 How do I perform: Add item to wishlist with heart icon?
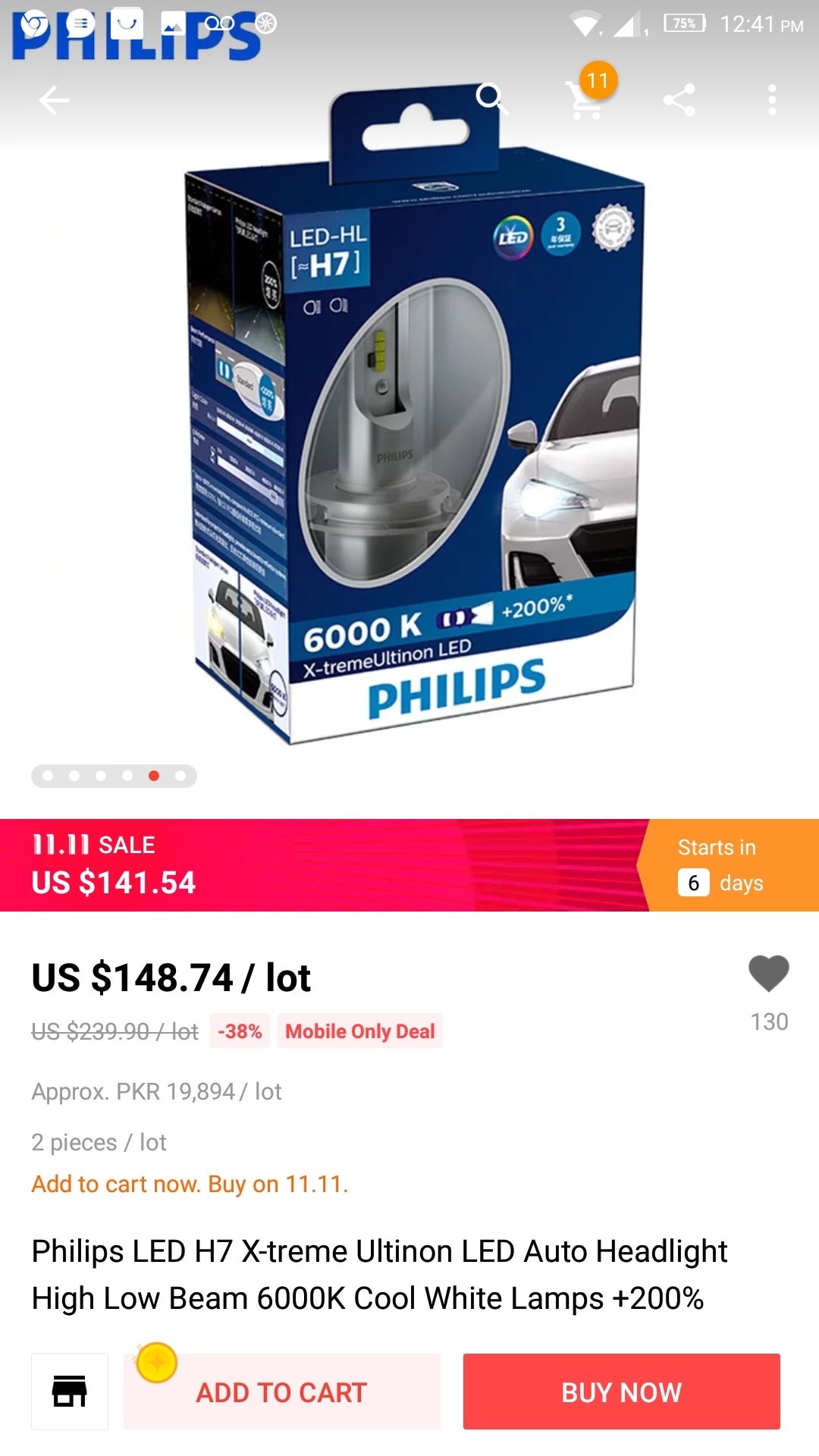(x=769, y=974)
